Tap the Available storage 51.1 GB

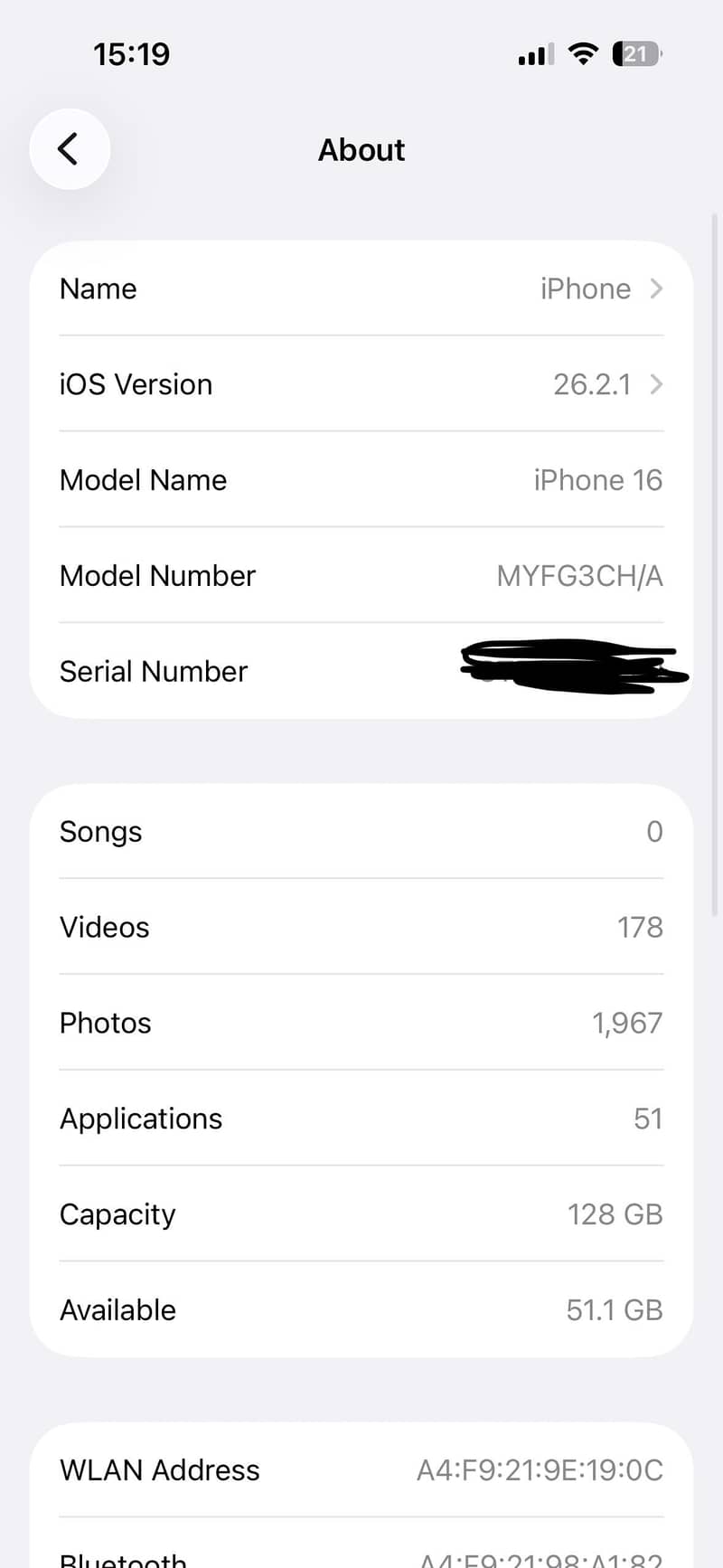[x=614, y=1309]
